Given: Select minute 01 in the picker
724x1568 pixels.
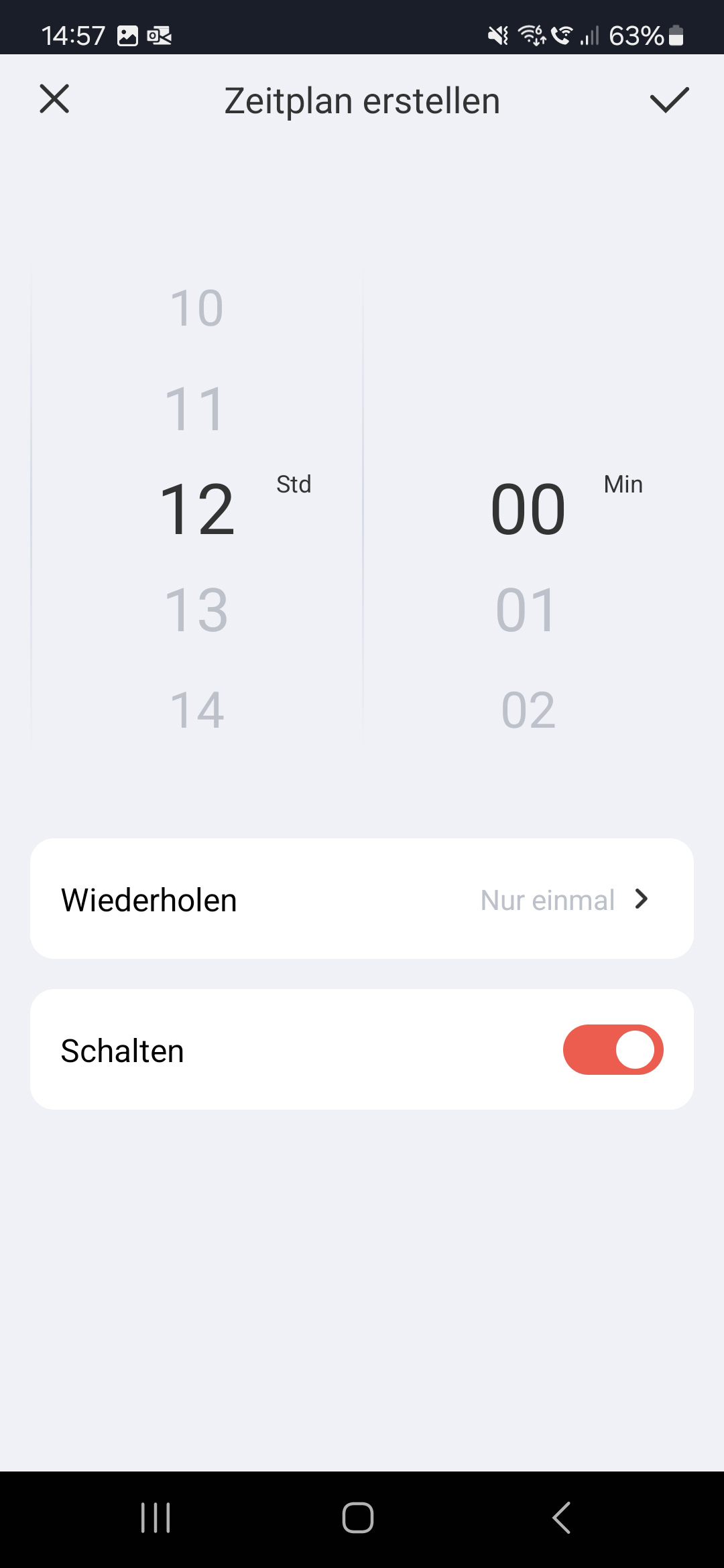Looking at the screenshot, I should (527, 610).
